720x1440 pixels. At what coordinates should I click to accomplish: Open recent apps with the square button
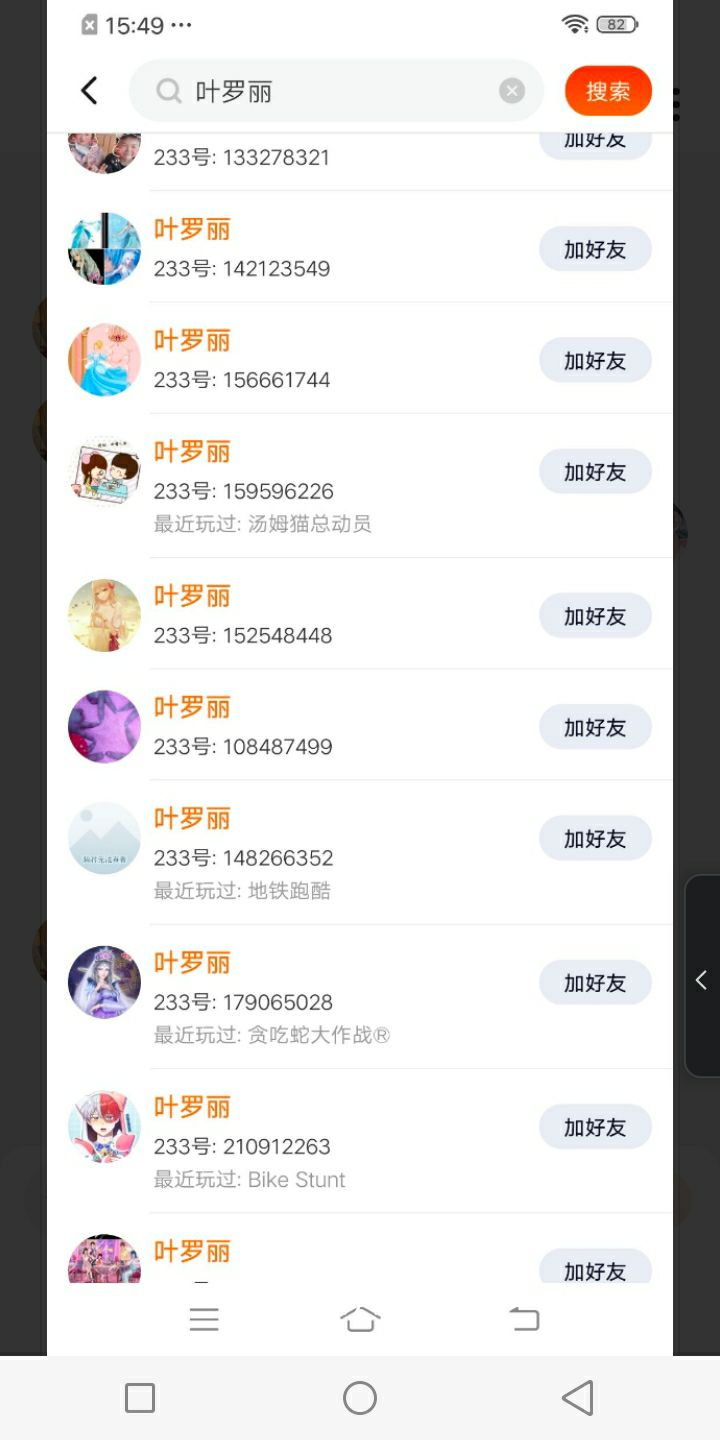pos(140,1397)
